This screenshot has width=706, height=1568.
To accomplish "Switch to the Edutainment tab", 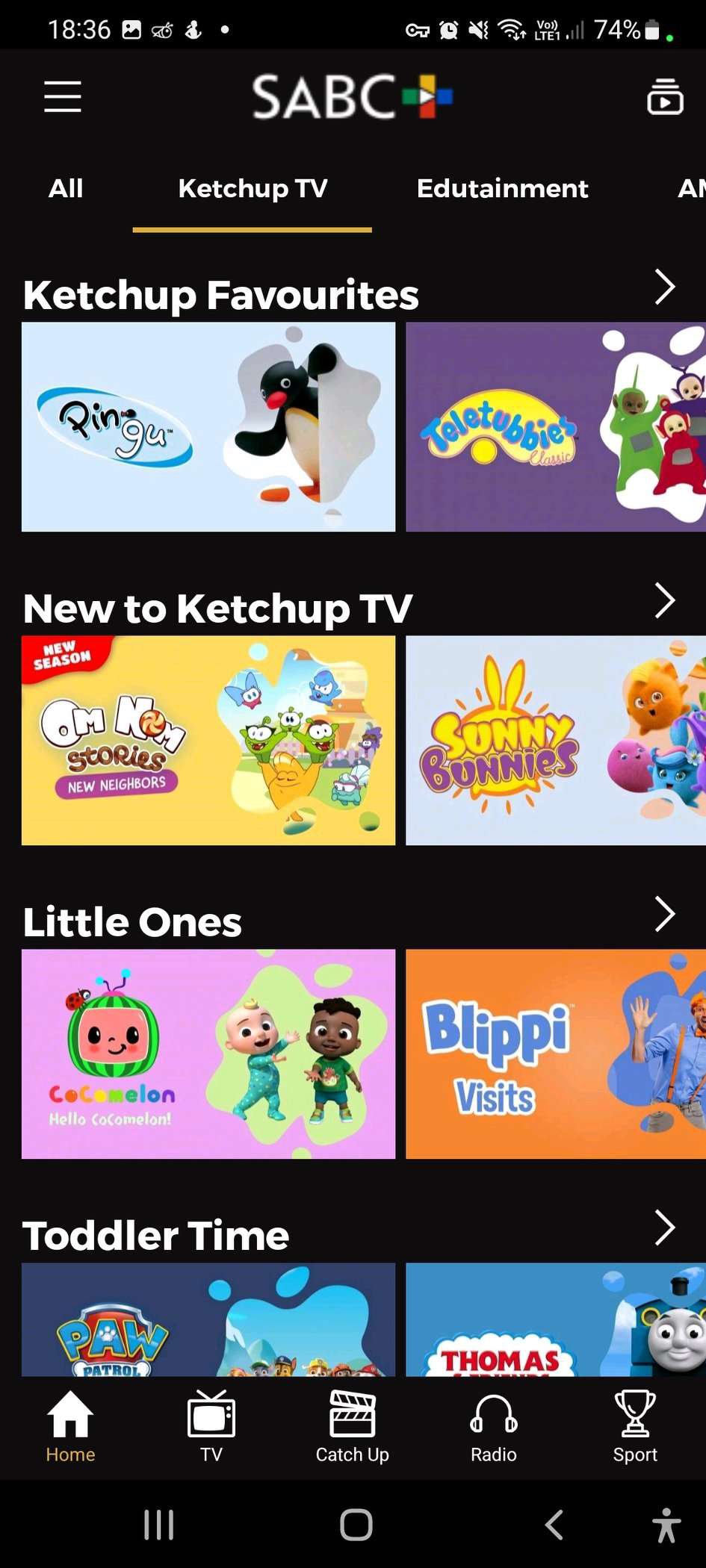I will click(502, 189).
